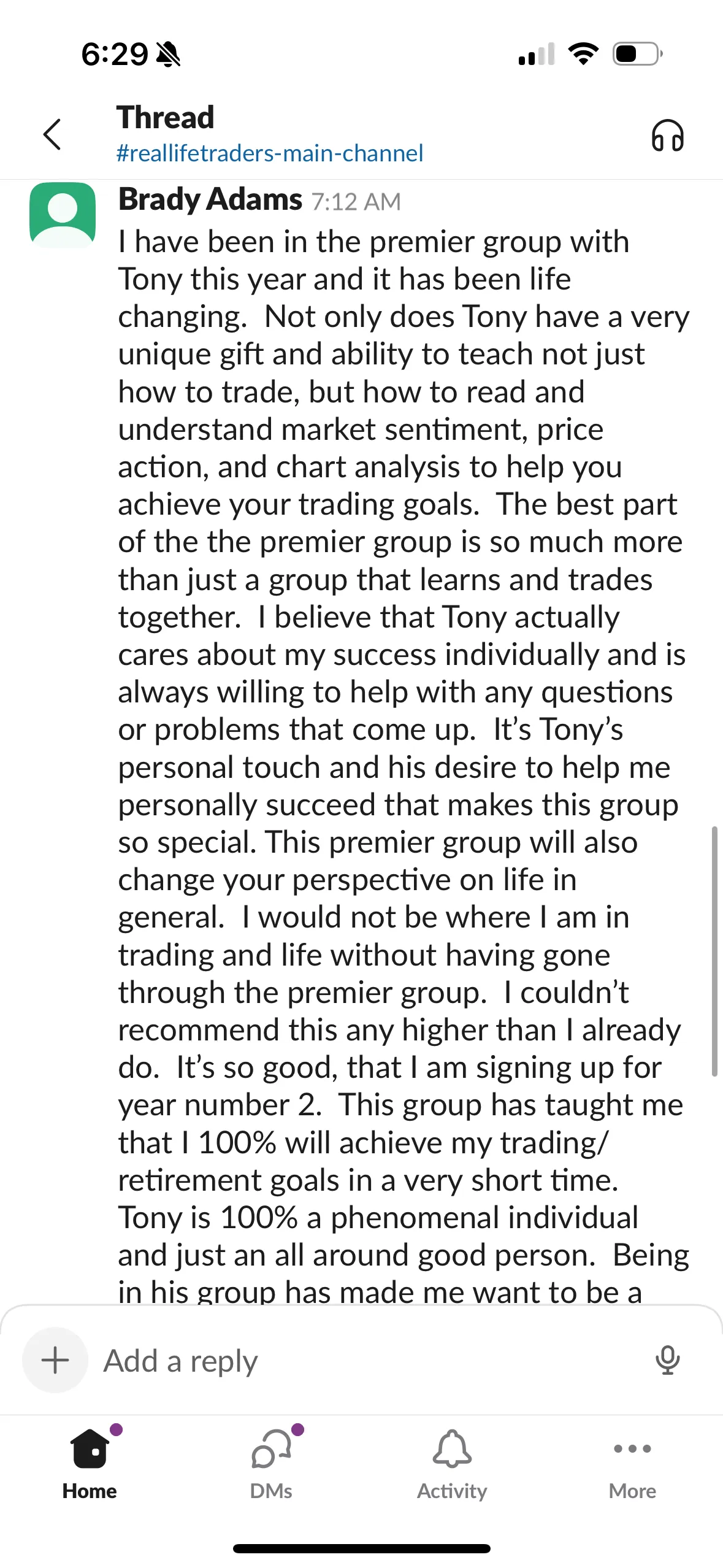723x1568 pixels.
Task: Start a huddle with the headphones icon
Action: pyautogui.click(x=667, y=135)
